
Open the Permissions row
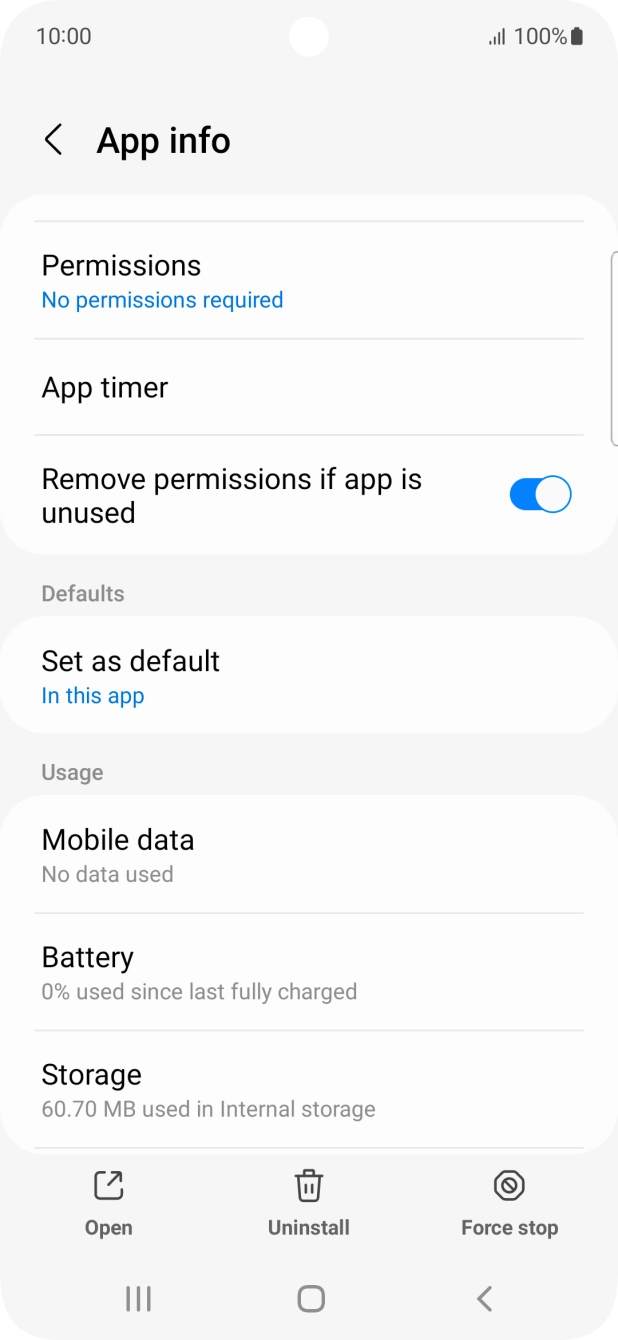(x=308, y=281)
